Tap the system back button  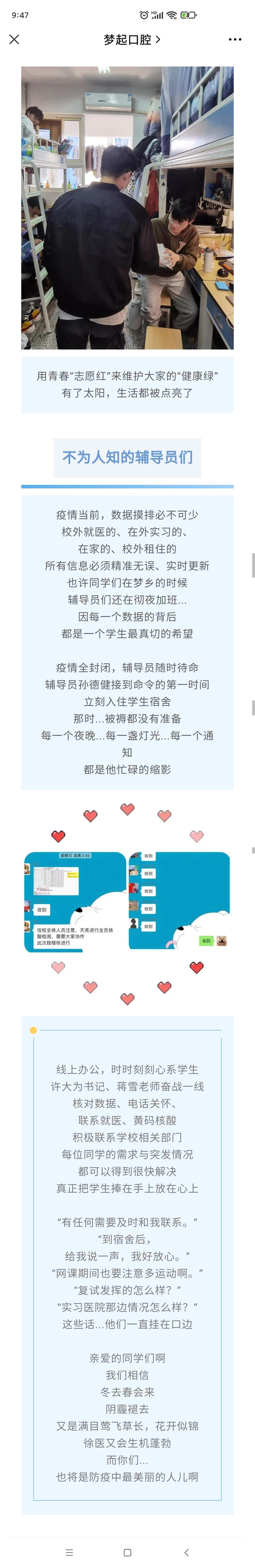tap(187, 1552)
